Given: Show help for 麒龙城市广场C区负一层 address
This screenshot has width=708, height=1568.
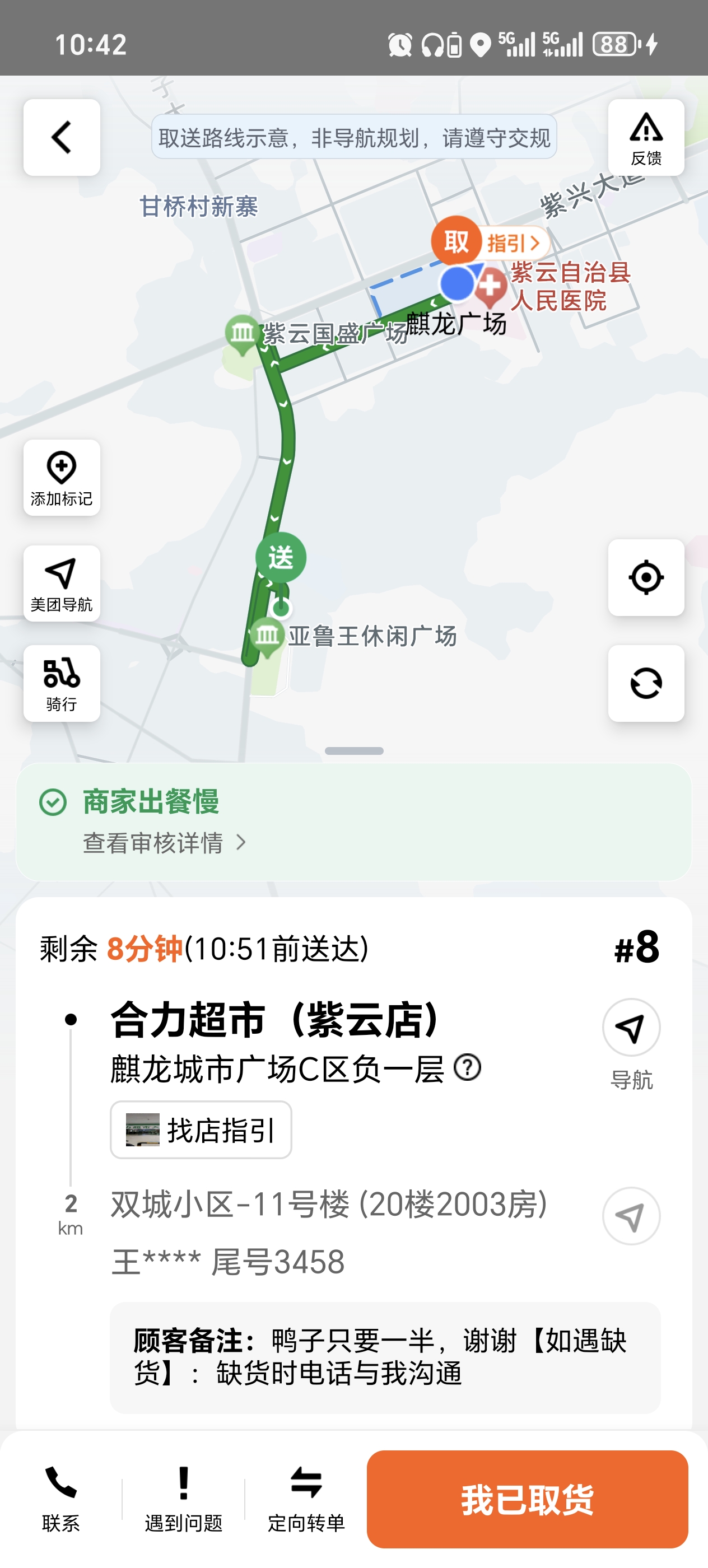Looking at the screenshot, I should [x=468, y=1068].
